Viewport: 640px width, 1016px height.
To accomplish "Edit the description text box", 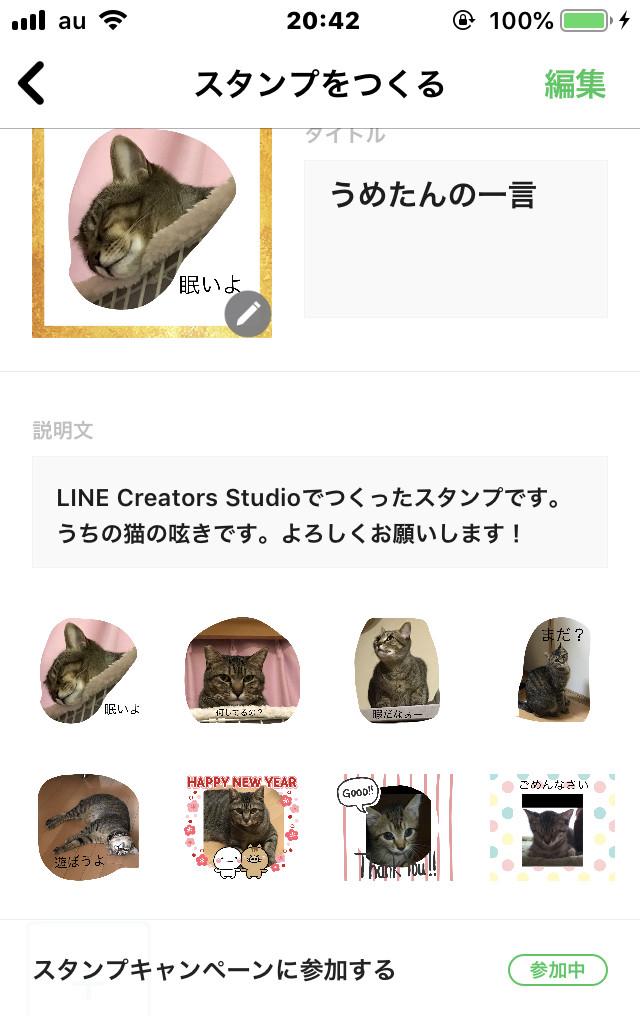I will [320, 512].
